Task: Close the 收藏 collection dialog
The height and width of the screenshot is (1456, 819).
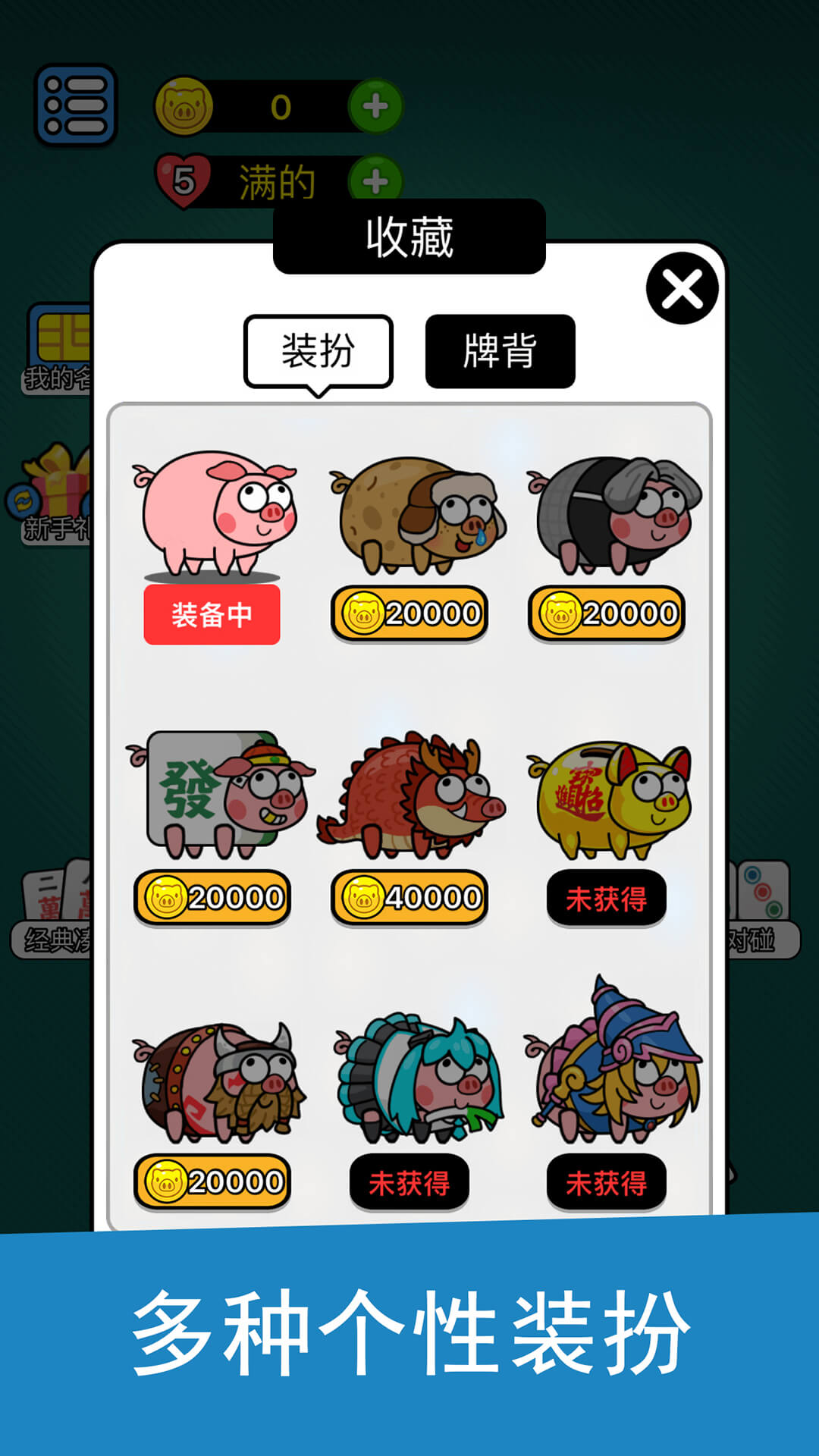Action: point(682,289)
